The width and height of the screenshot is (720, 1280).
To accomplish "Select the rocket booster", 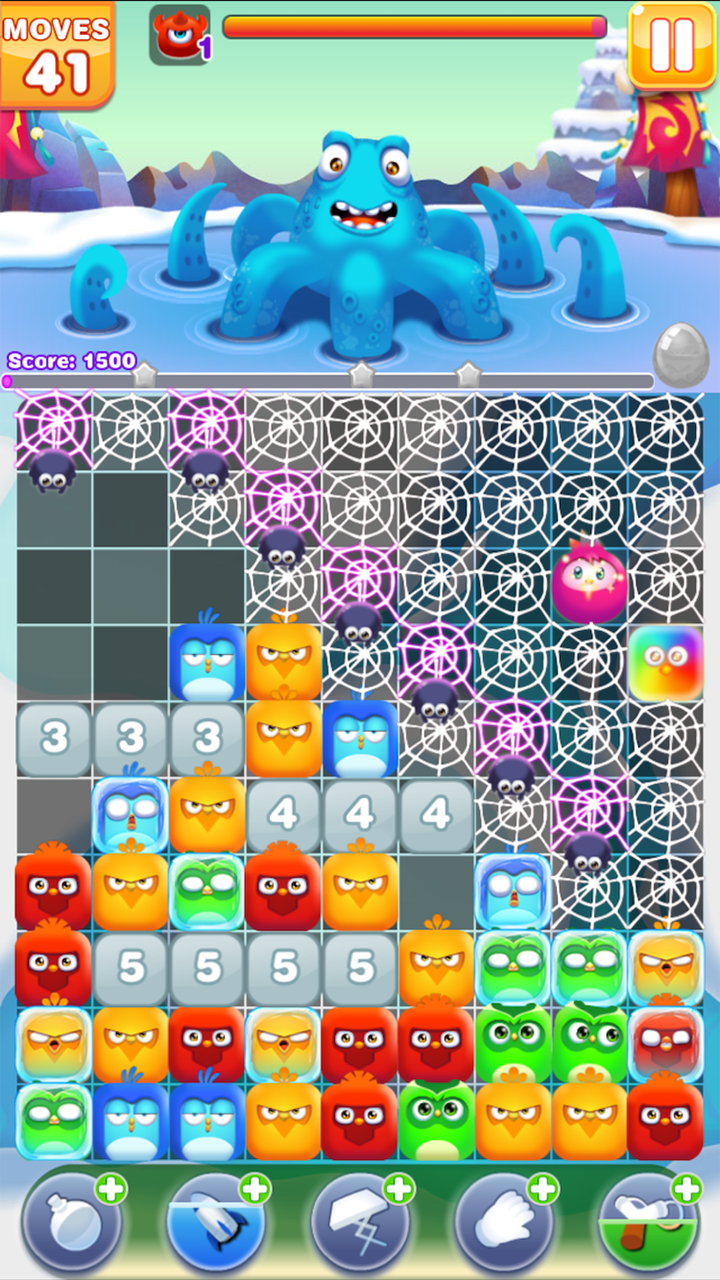I will (216, 1222).
